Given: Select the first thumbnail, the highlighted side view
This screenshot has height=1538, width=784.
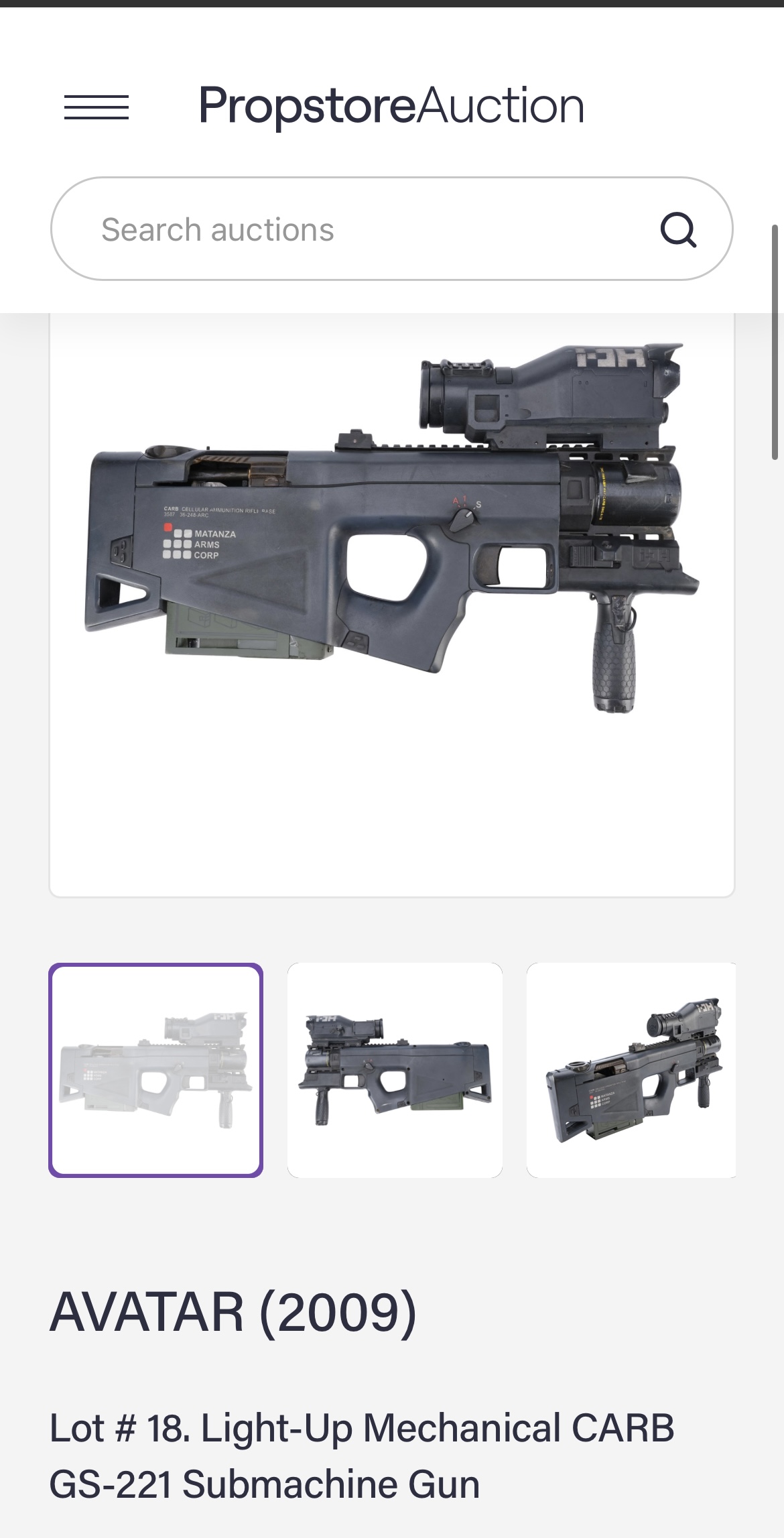Looking at the screenshot, I should click(155, 1070).
